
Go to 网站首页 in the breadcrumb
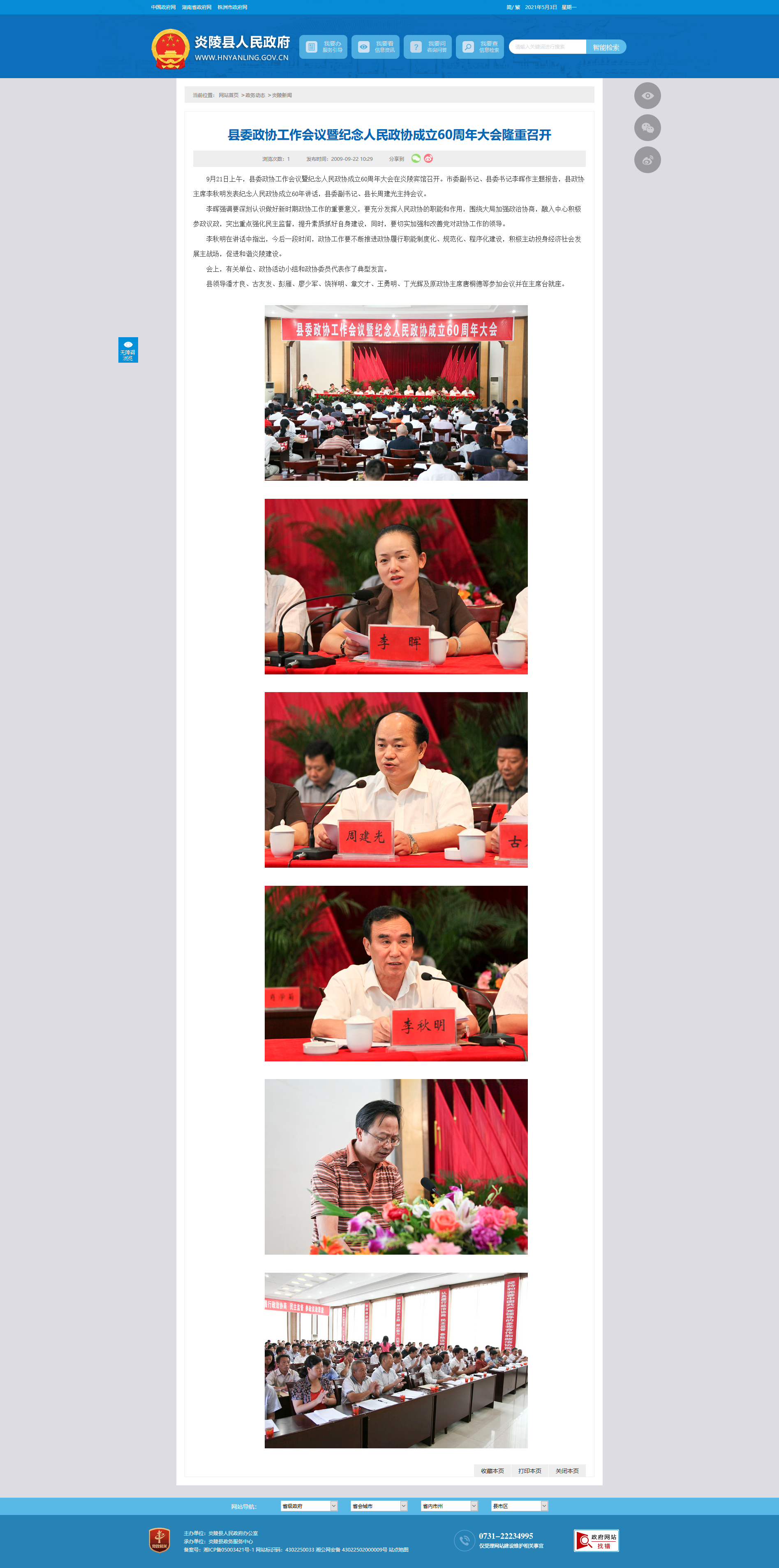[x=229, y=95]
